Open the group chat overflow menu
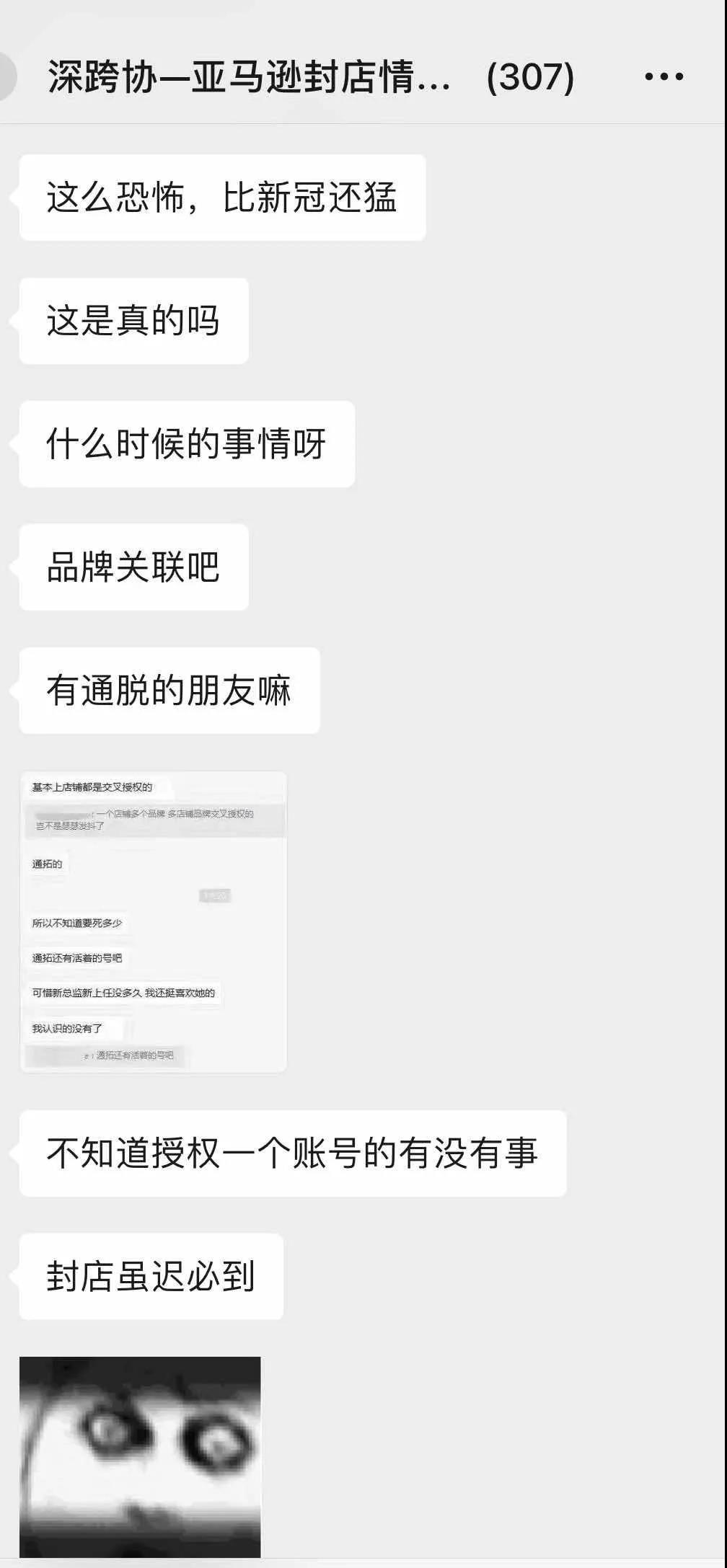The width and height of the screenshot is (727, 1568). (664, 76)
